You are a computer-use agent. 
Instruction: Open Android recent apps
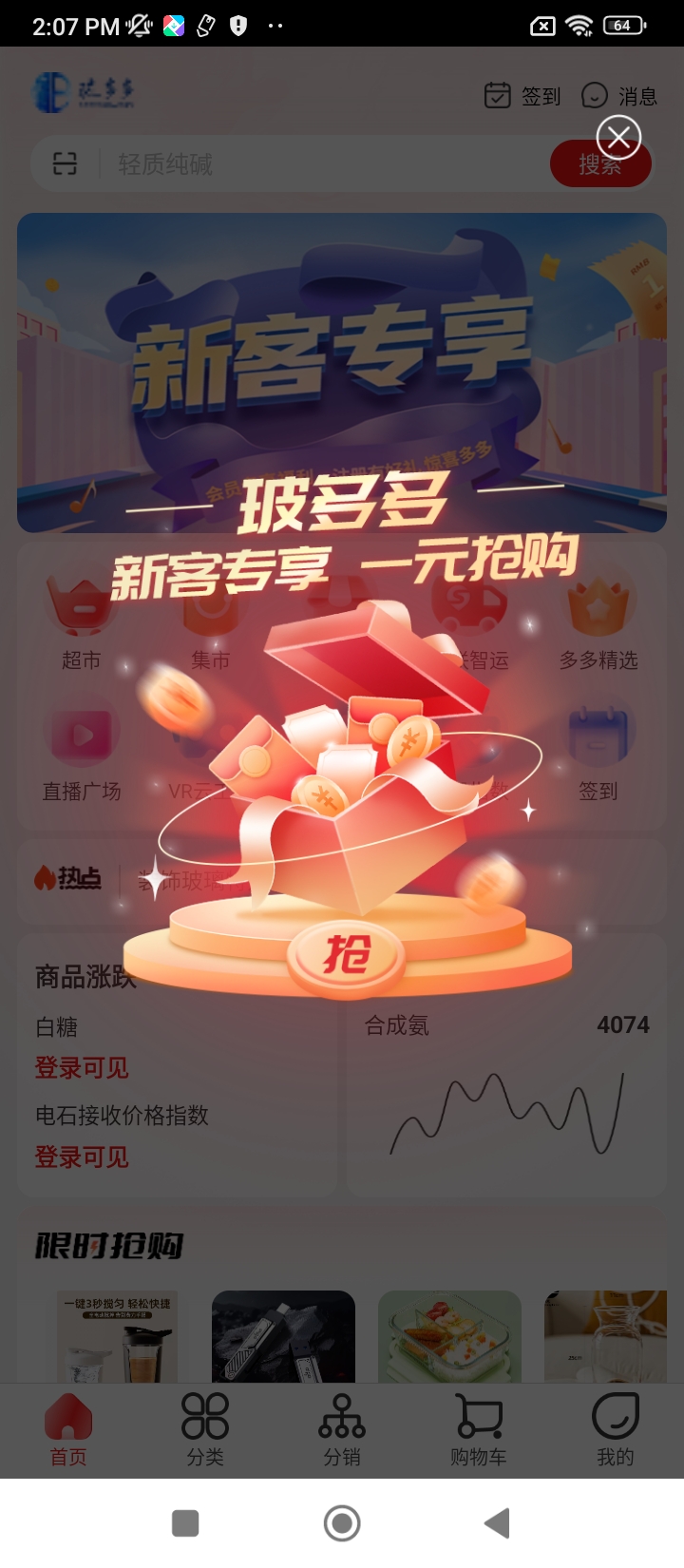[x=185, y=1523]
